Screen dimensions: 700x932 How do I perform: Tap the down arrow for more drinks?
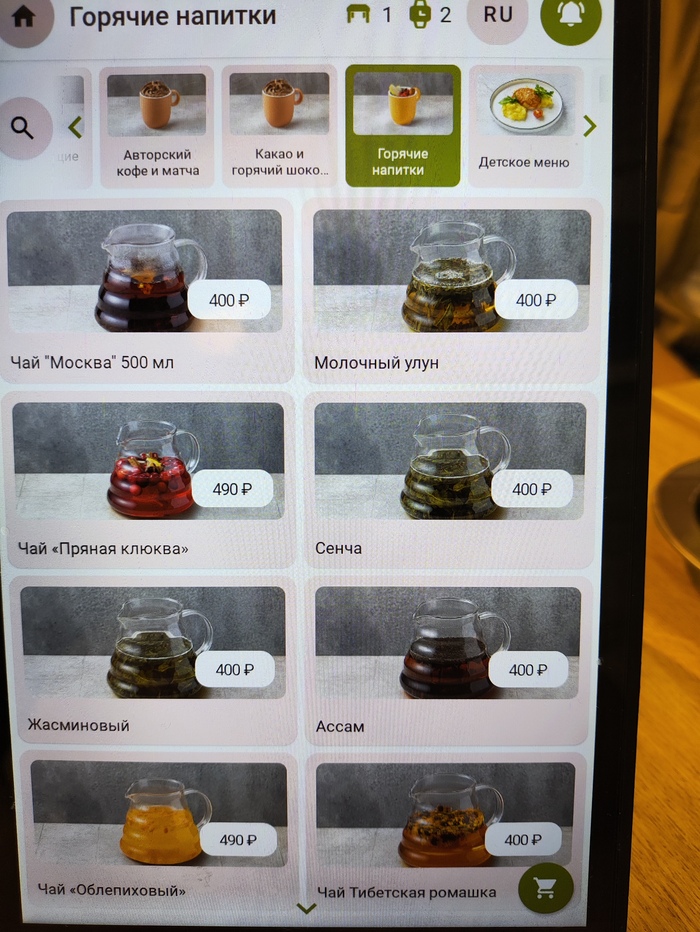tap(307, 908)
